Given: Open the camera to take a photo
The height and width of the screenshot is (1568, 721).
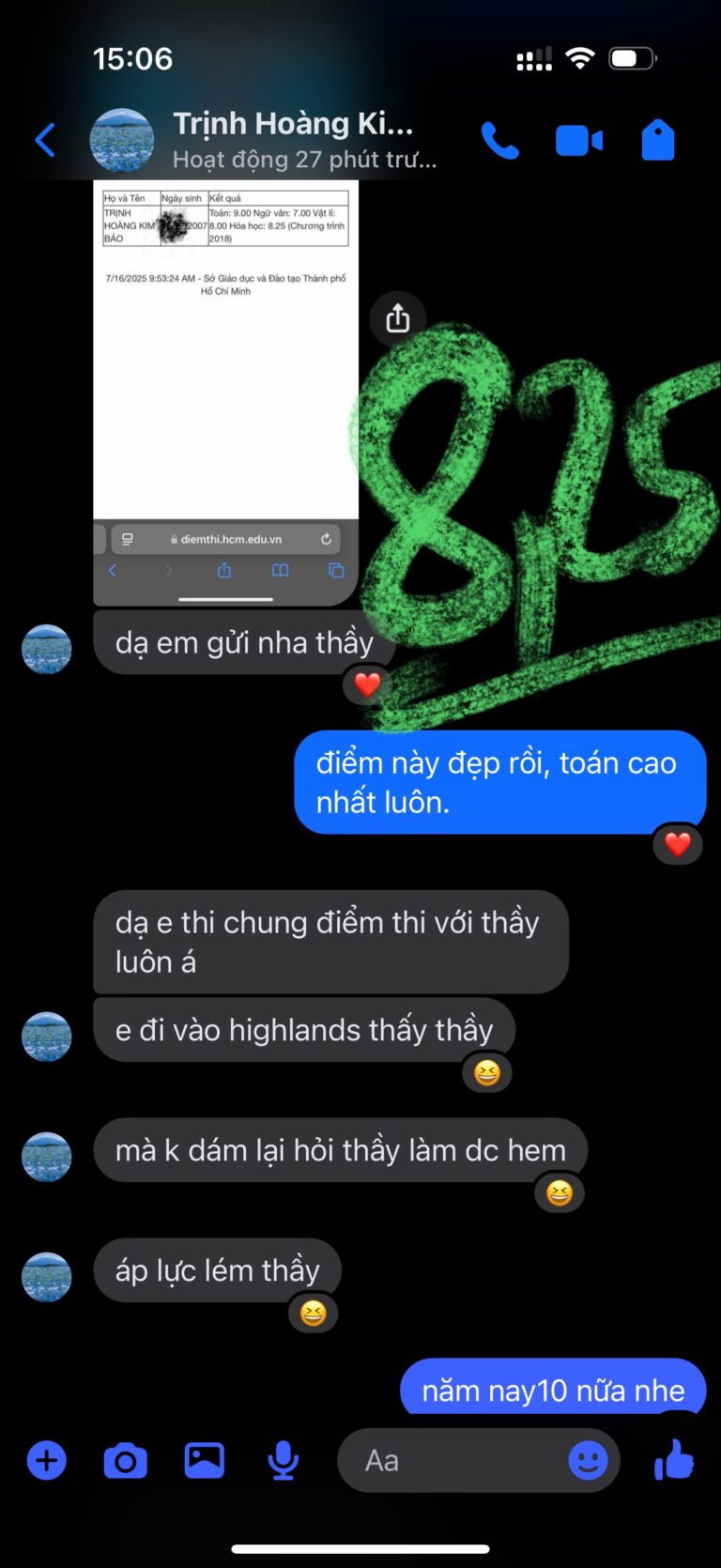Looking at the screenshot, I should click(x=125, y=1460).
